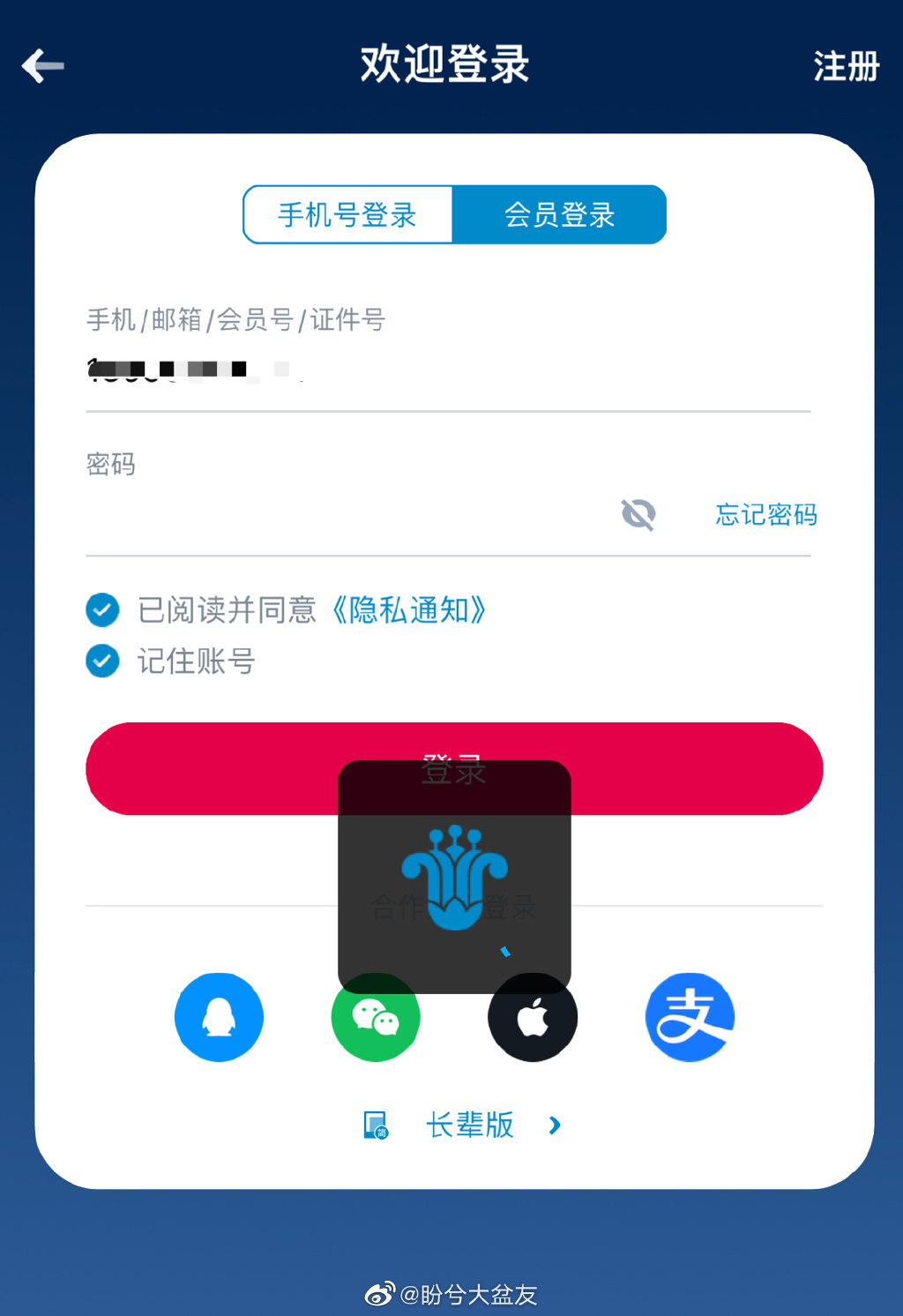Focus the 手机/邮箱/会员号/证件号 account field
This screenshot has width=903, height=1316.
click(441, 370)
